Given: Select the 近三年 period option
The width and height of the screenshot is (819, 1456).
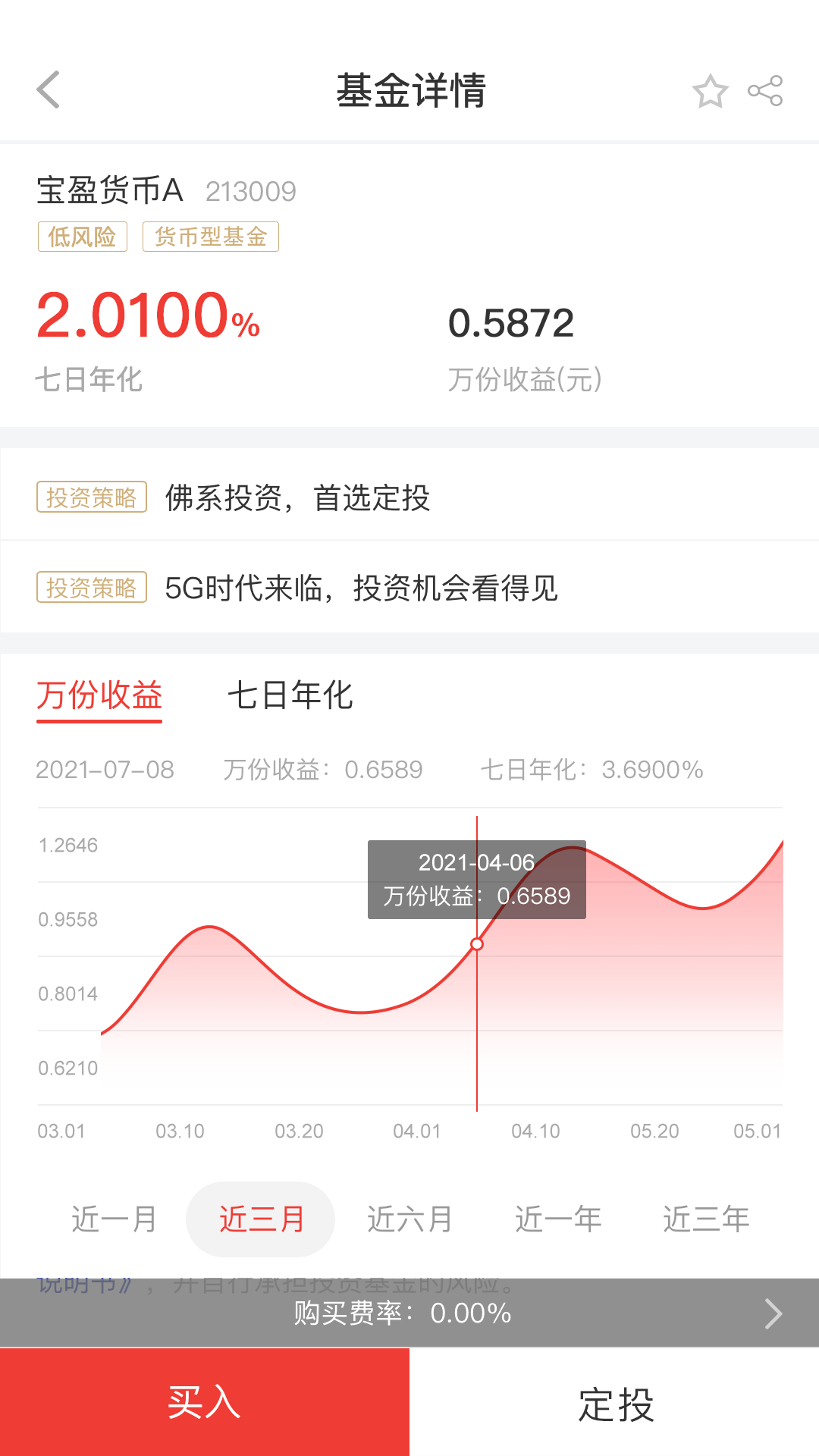Looking at the screenshot, I should click(707, 1219).
